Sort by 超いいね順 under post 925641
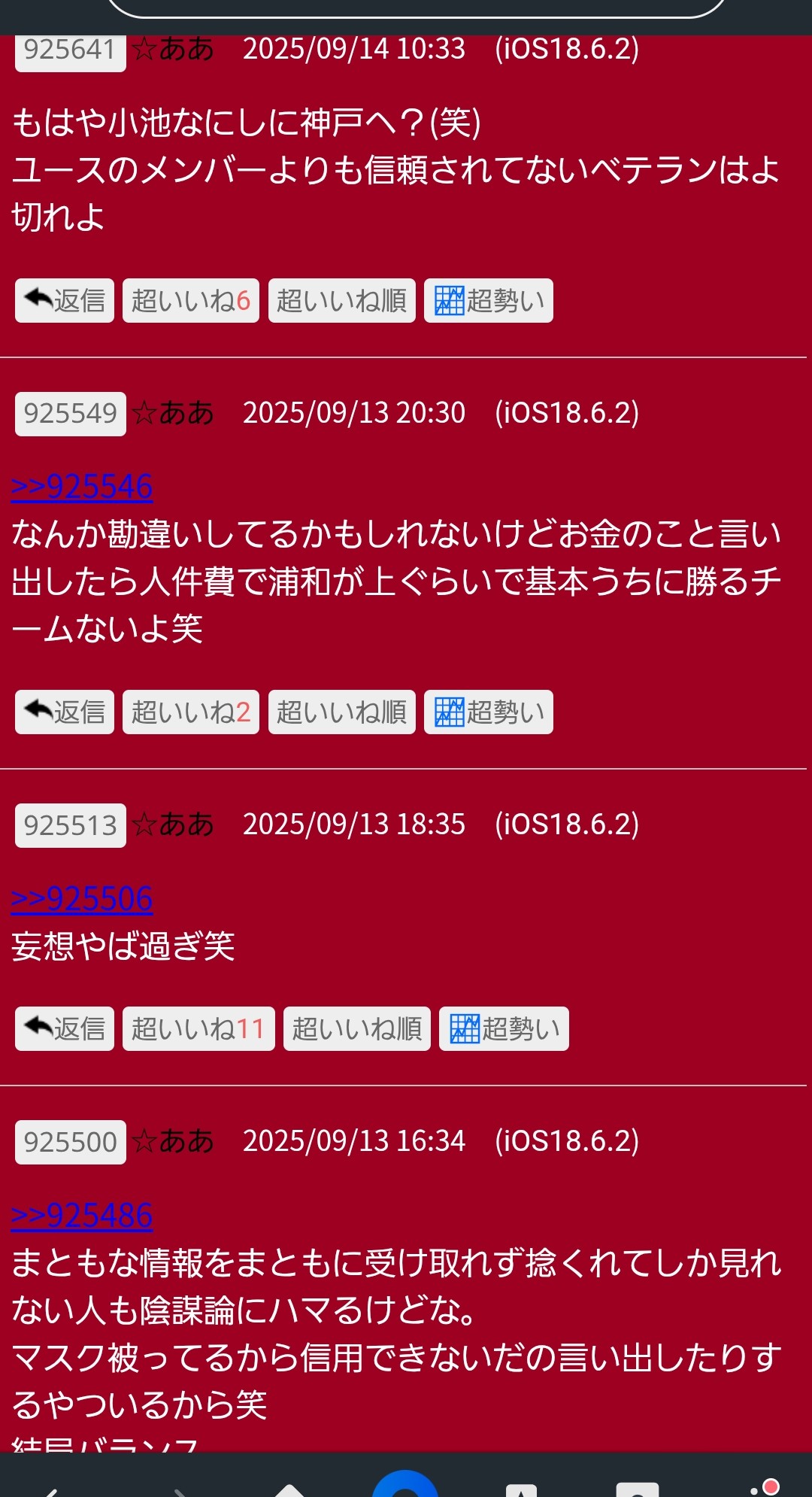This screenshot has height=1497, width=812. [342, 301]
